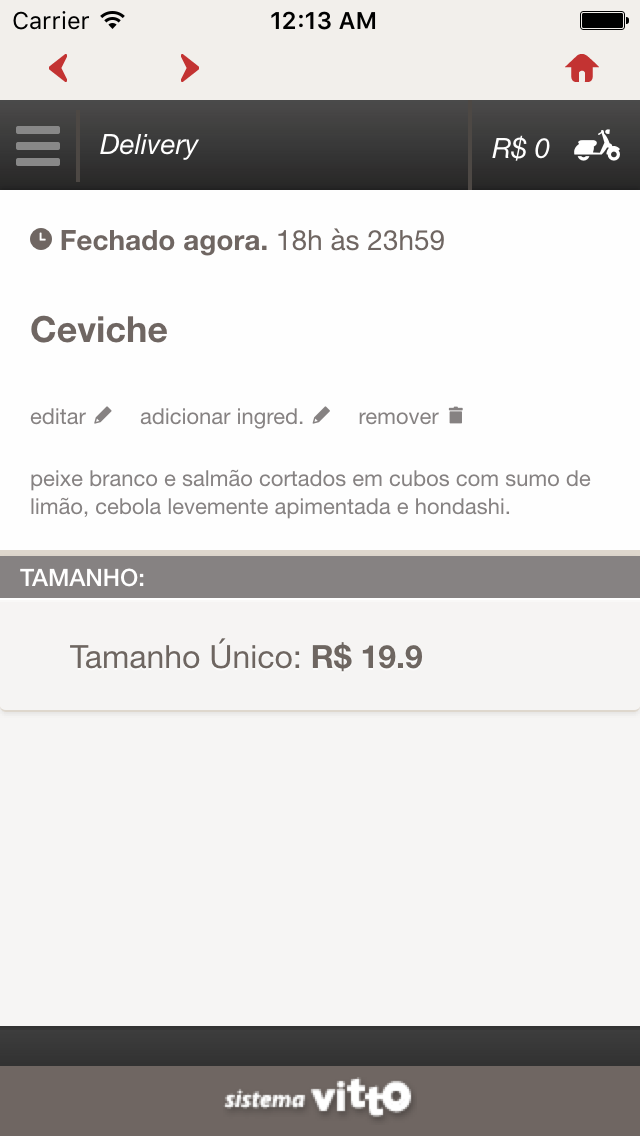Tap editar to edit the Ceviche

tap(71, 416)
